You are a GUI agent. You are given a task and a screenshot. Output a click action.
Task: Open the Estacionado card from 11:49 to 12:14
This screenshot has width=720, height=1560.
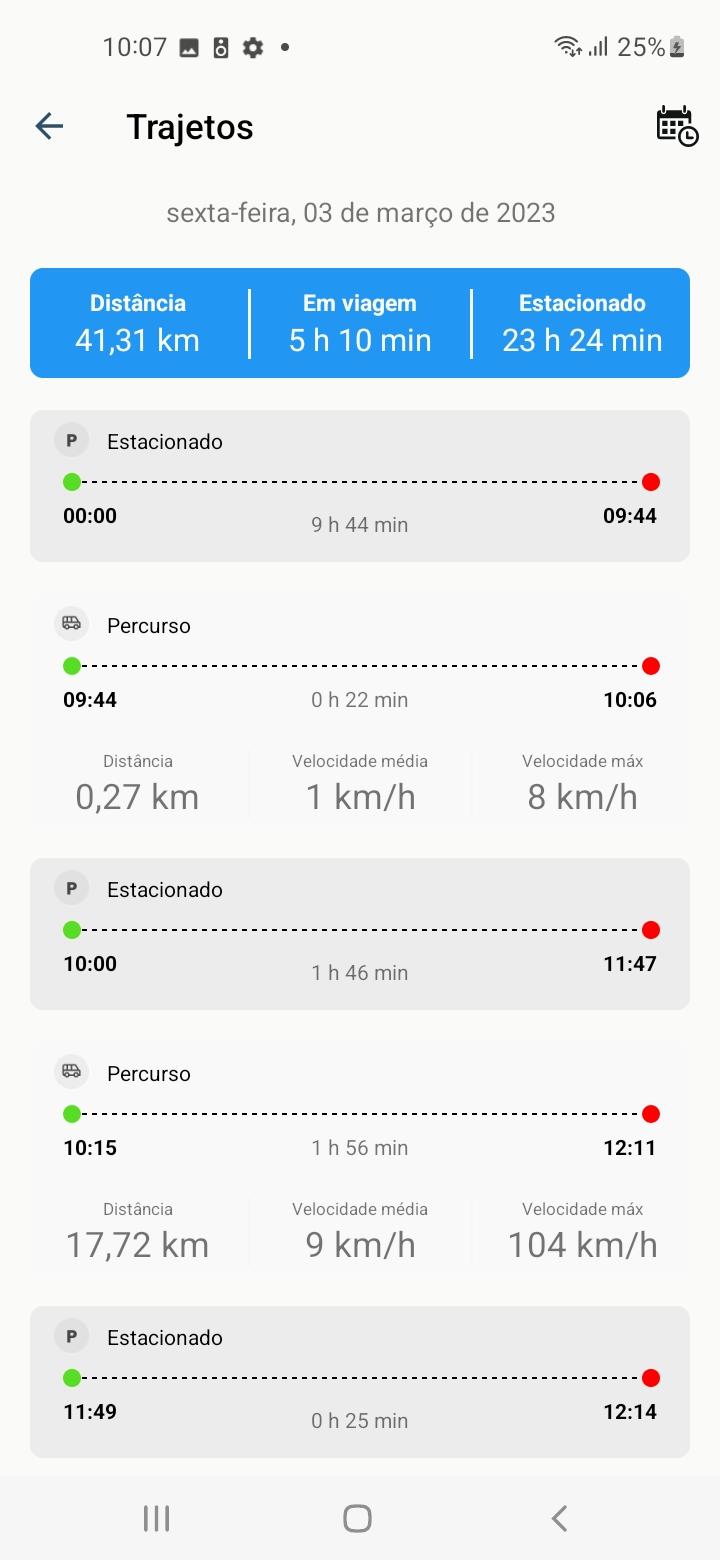click(360, 1382)
